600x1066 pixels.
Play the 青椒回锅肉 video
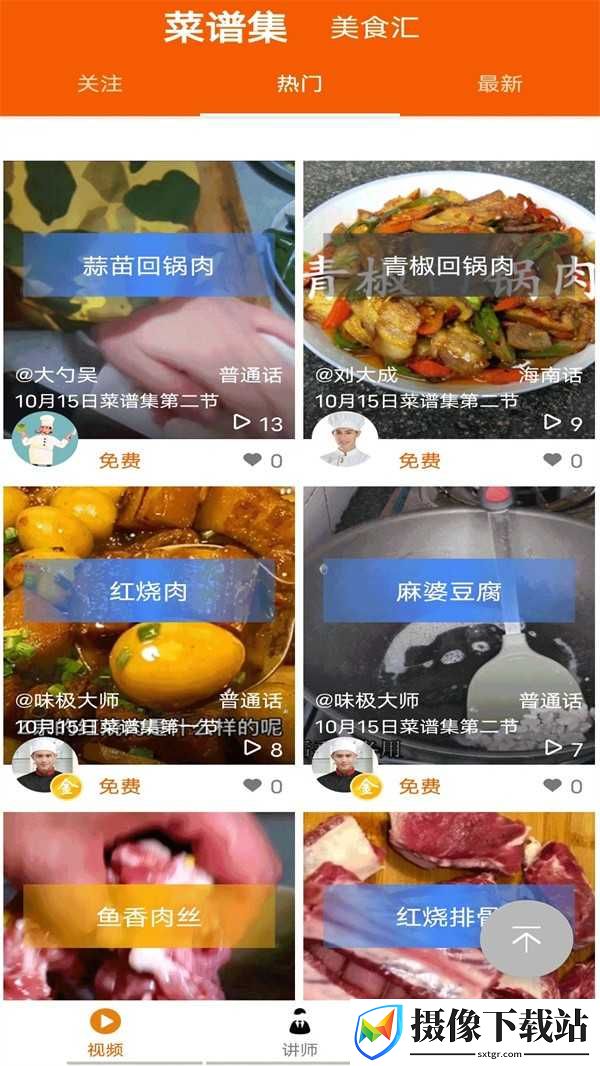pos(449,300)
